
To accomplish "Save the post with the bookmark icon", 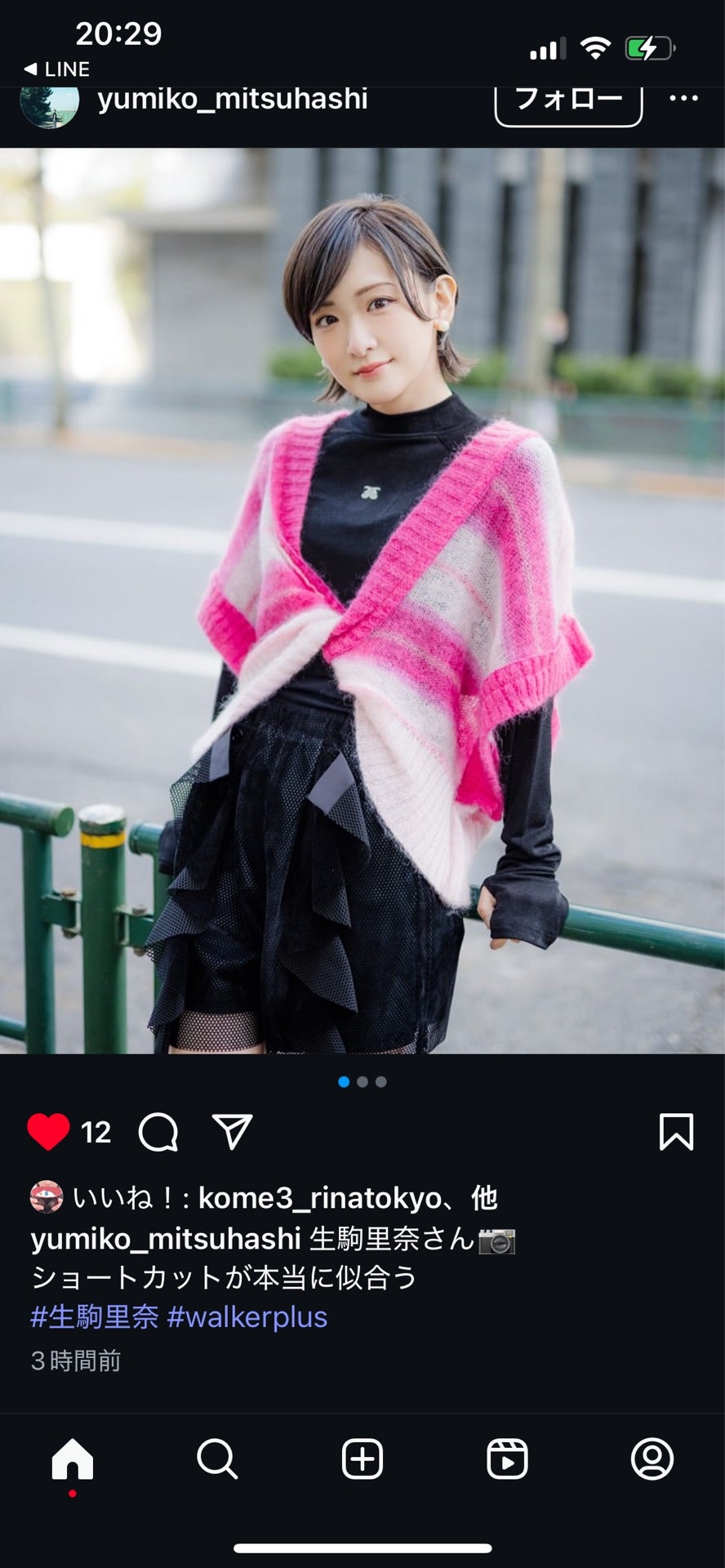I will (x=676, y=1132).
